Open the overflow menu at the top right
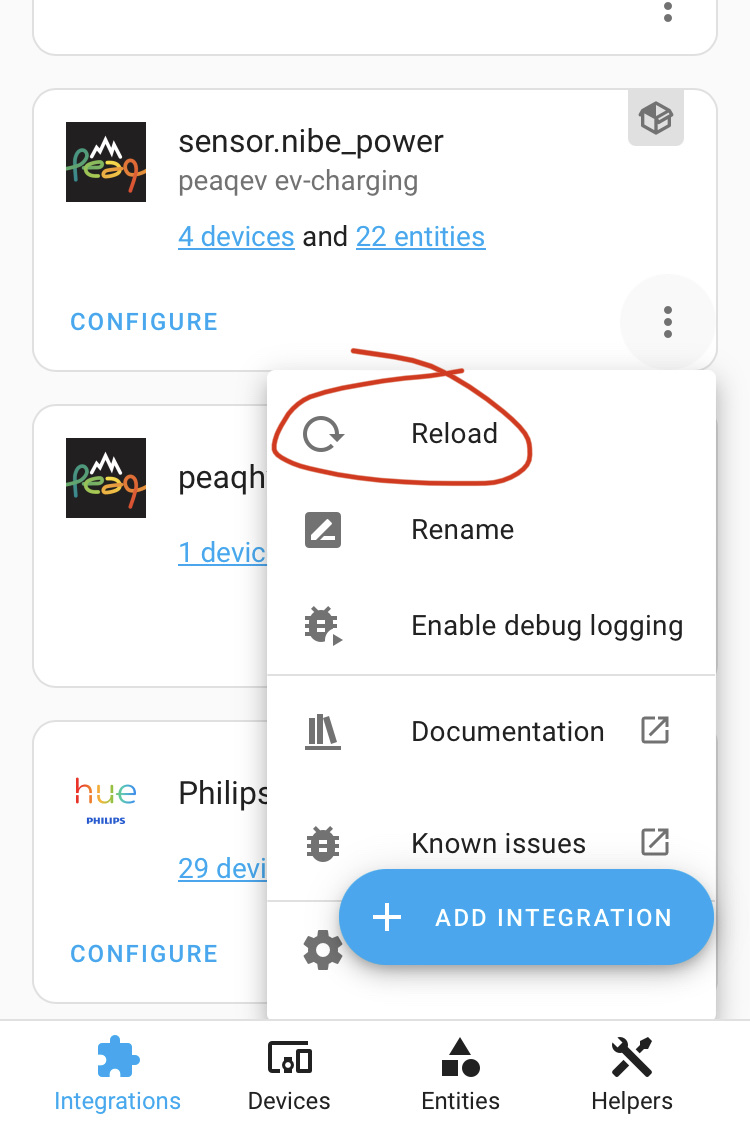 click(x=667, y=14)
